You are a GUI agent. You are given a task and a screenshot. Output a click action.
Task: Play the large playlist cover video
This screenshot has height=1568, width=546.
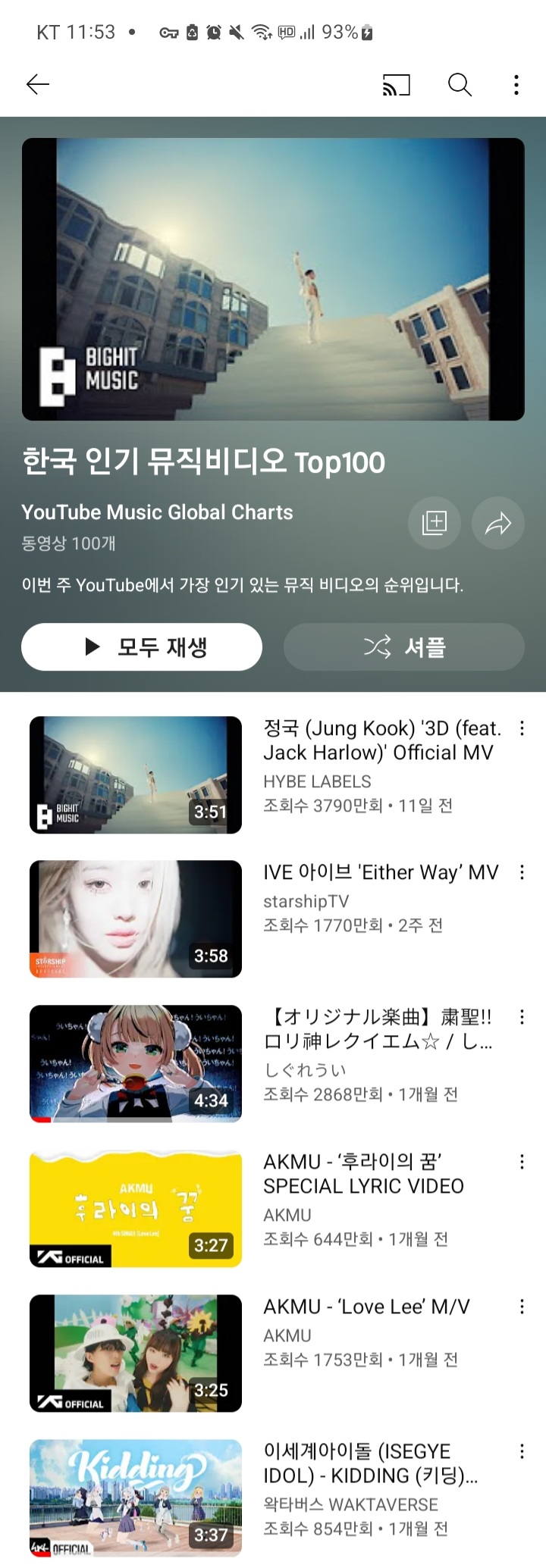pyautogui.click(x=273, y=279)
